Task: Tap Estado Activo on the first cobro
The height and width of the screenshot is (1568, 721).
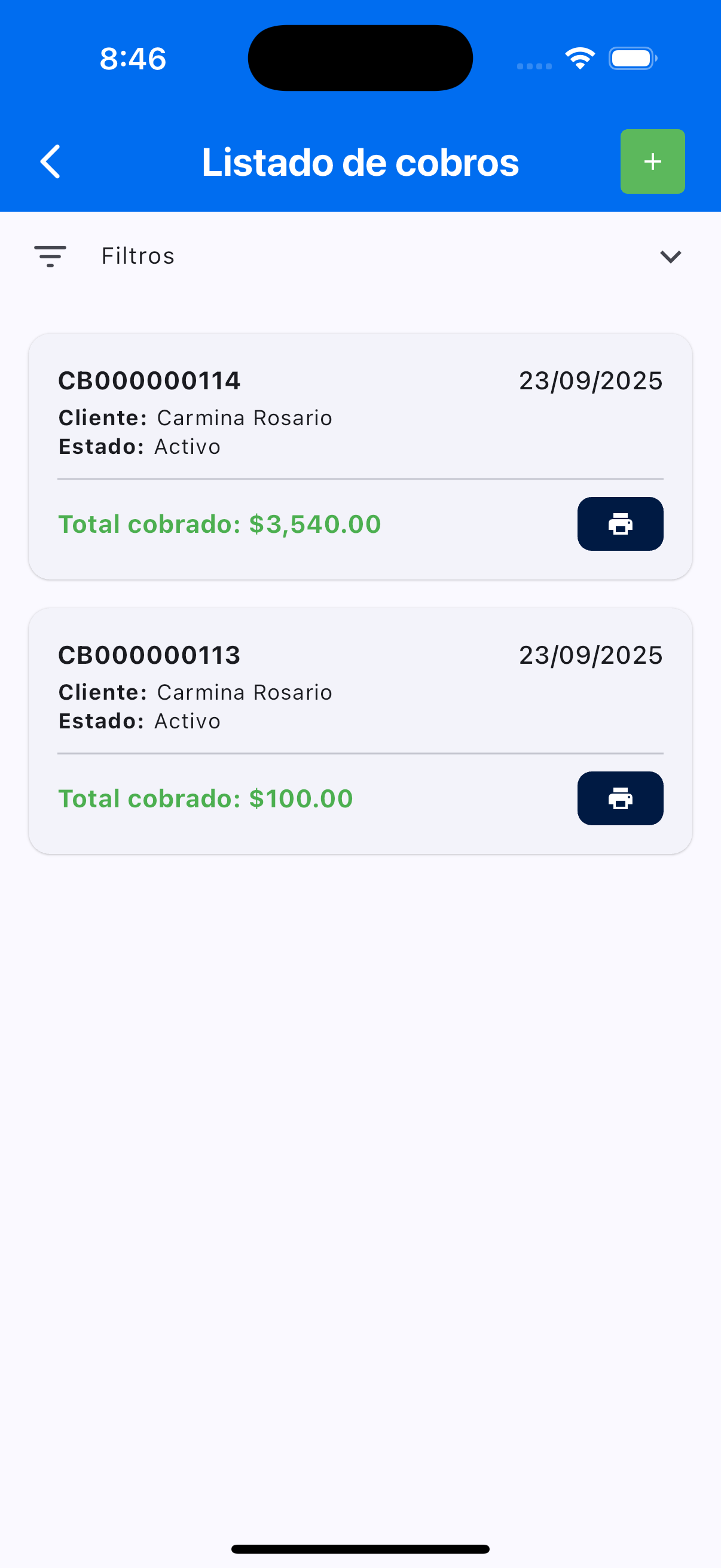Action: [139, 446]
